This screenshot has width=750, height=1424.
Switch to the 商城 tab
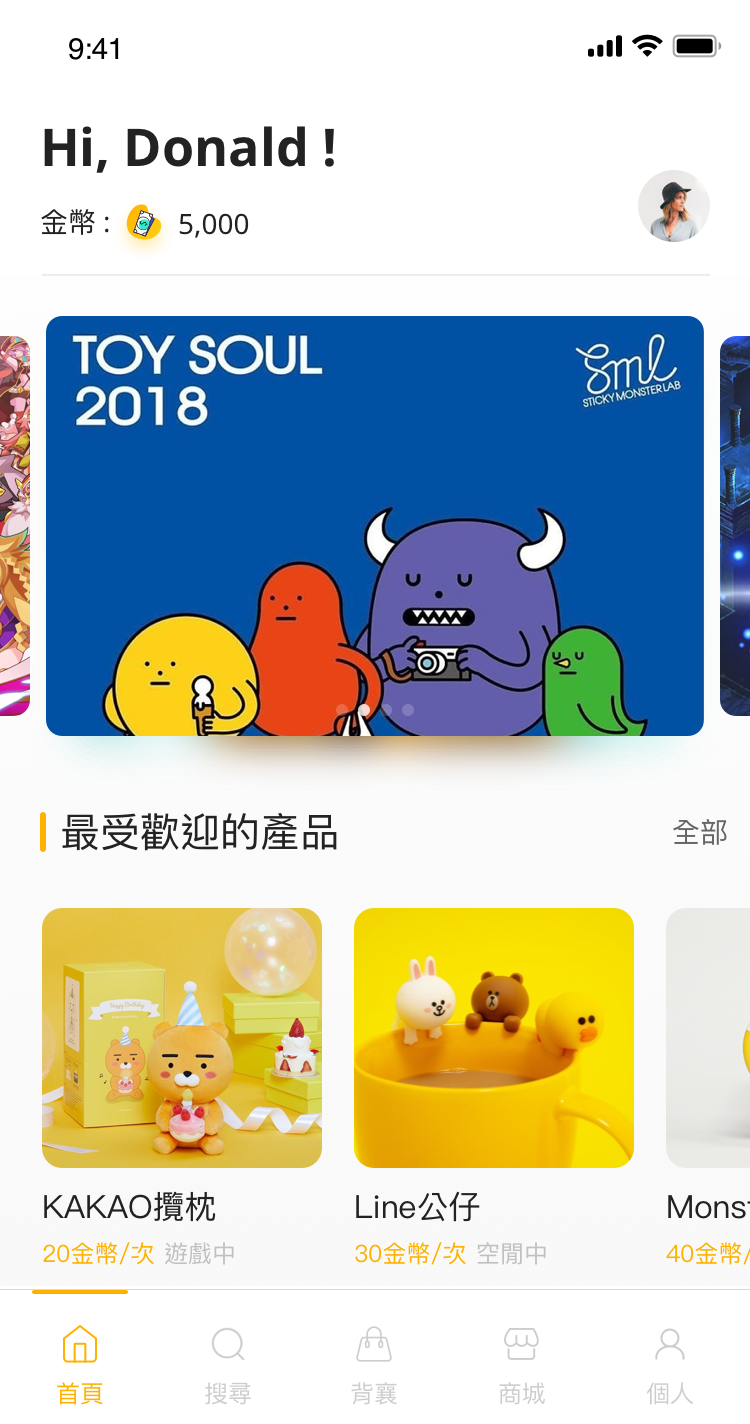pos(521,1362)
